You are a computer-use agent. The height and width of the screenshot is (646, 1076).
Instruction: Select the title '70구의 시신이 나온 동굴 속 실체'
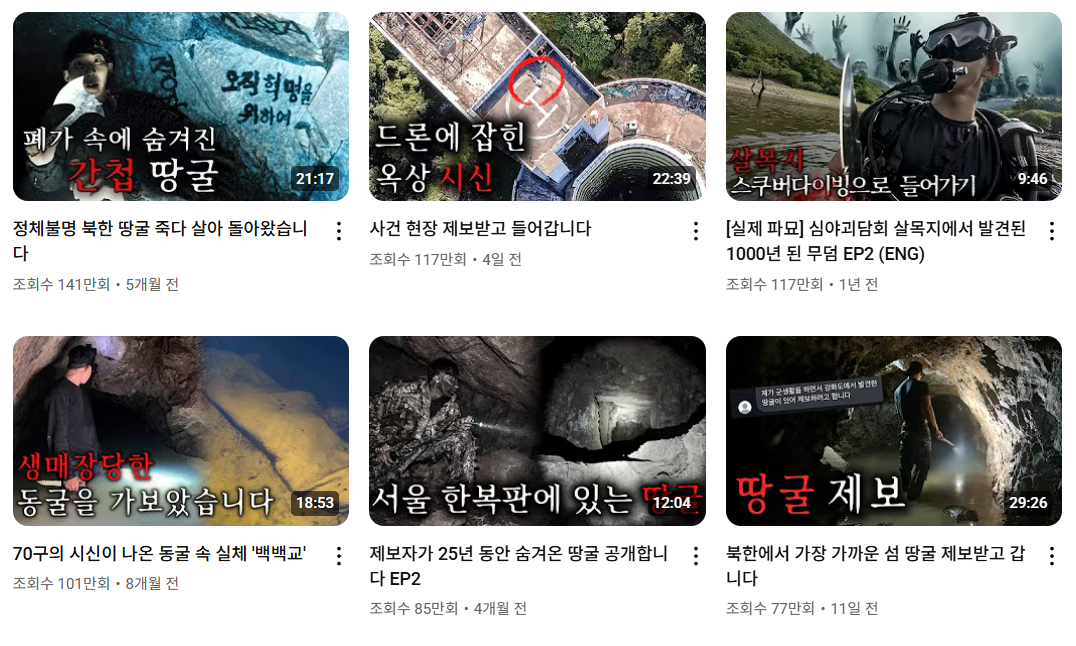tap(160, 554)
